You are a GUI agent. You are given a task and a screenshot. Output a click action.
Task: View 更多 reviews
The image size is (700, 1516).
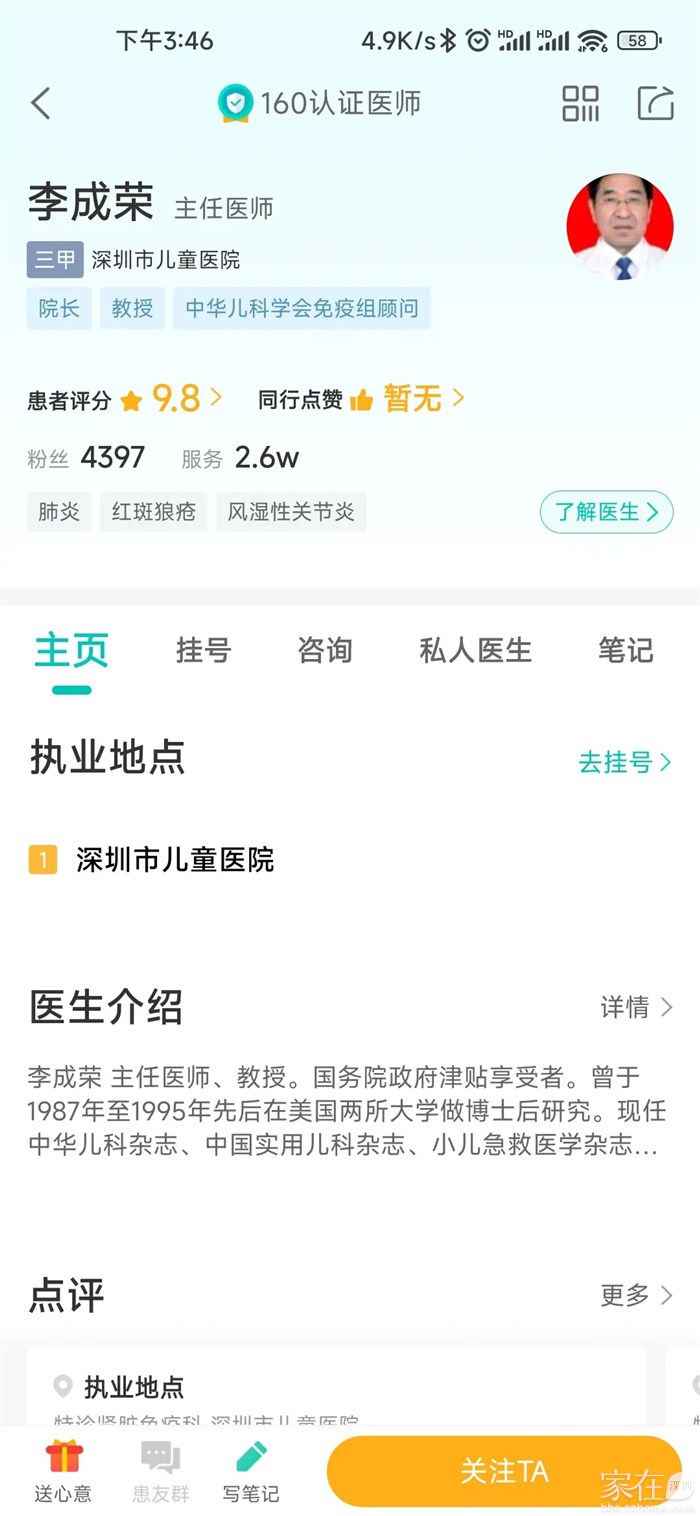coord(636,1296)
